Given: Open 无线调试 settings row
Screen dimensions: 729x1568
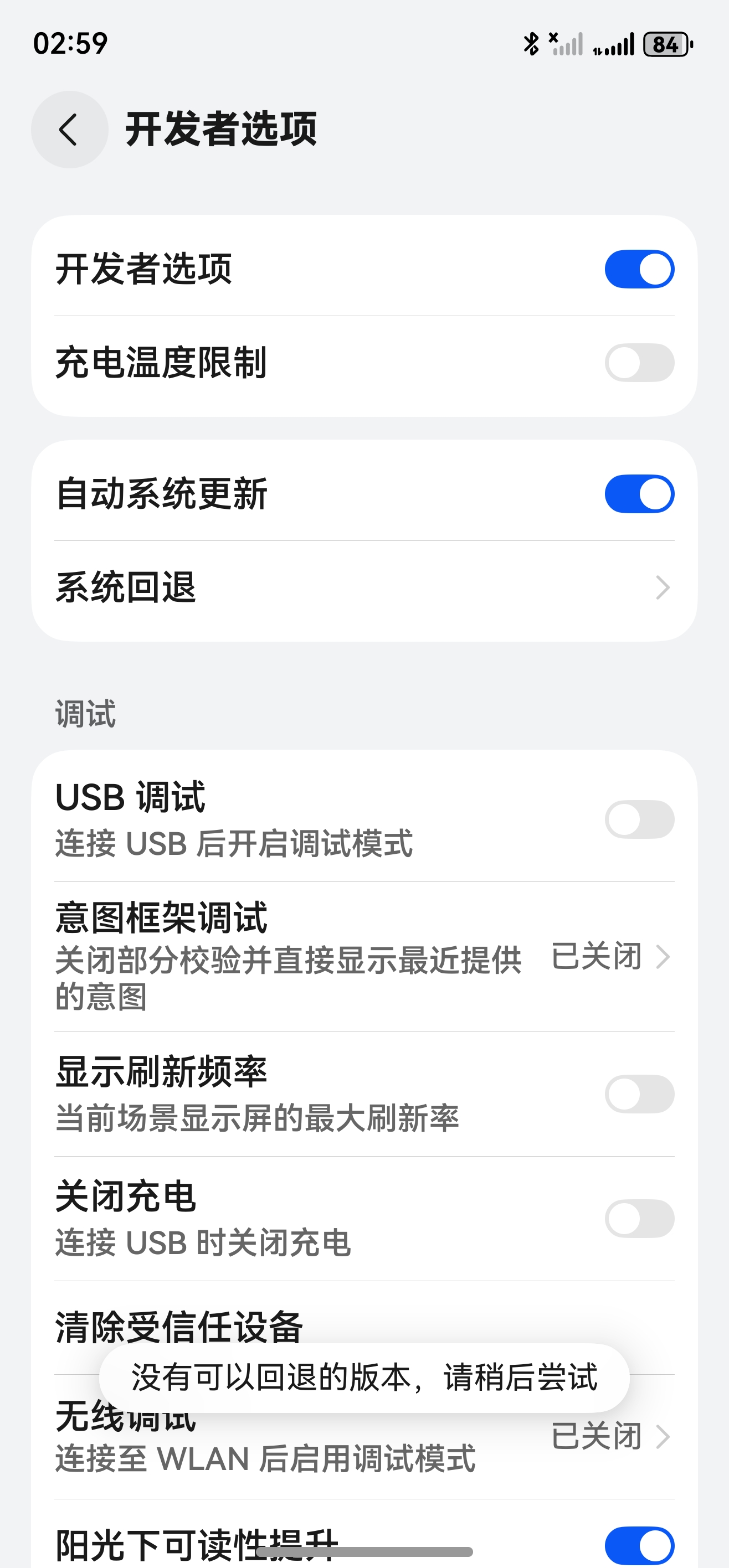Looking at the screenshot, I should [x=364, y=1437].
